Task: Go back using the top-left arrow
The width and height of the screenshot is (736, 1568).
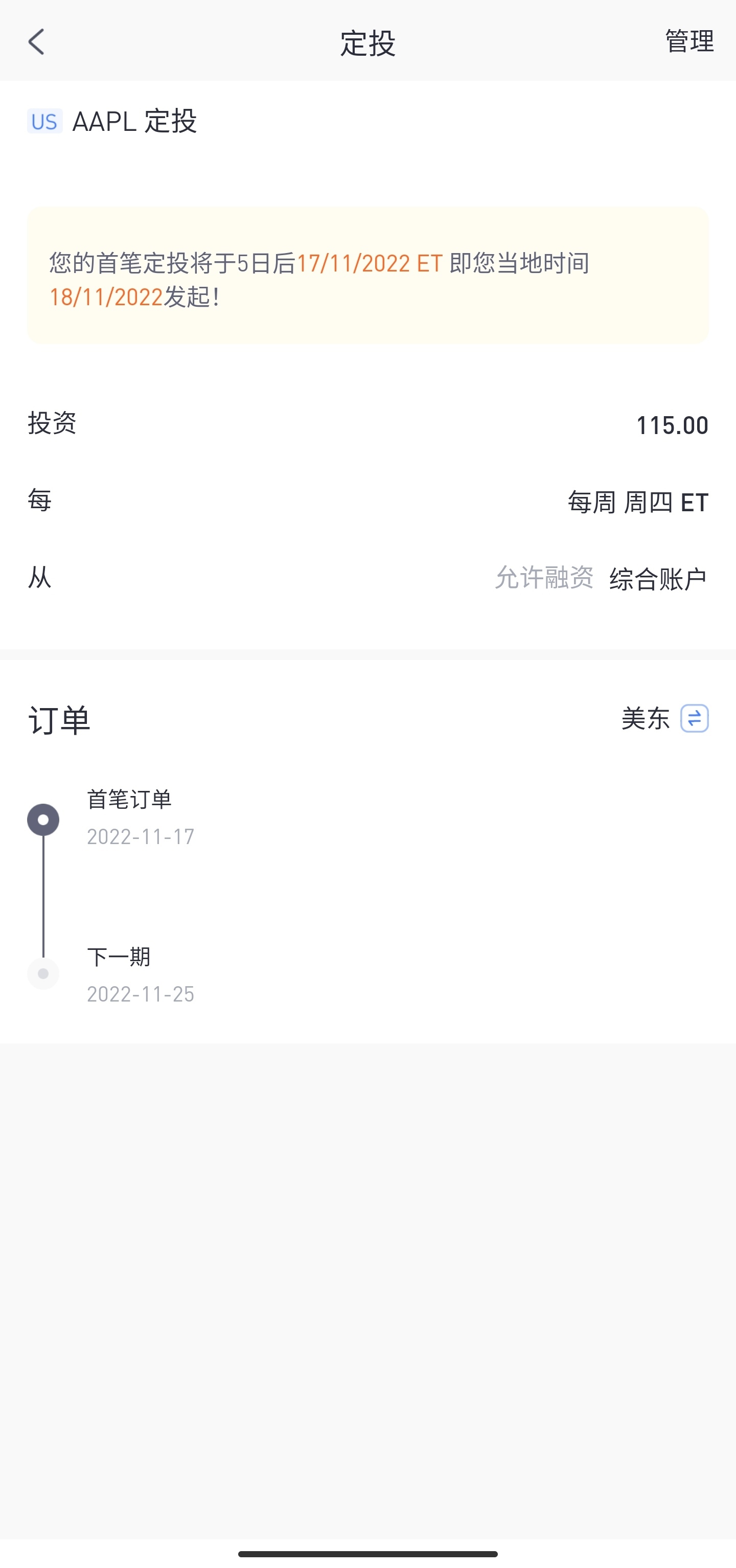Action: (36, 42)
